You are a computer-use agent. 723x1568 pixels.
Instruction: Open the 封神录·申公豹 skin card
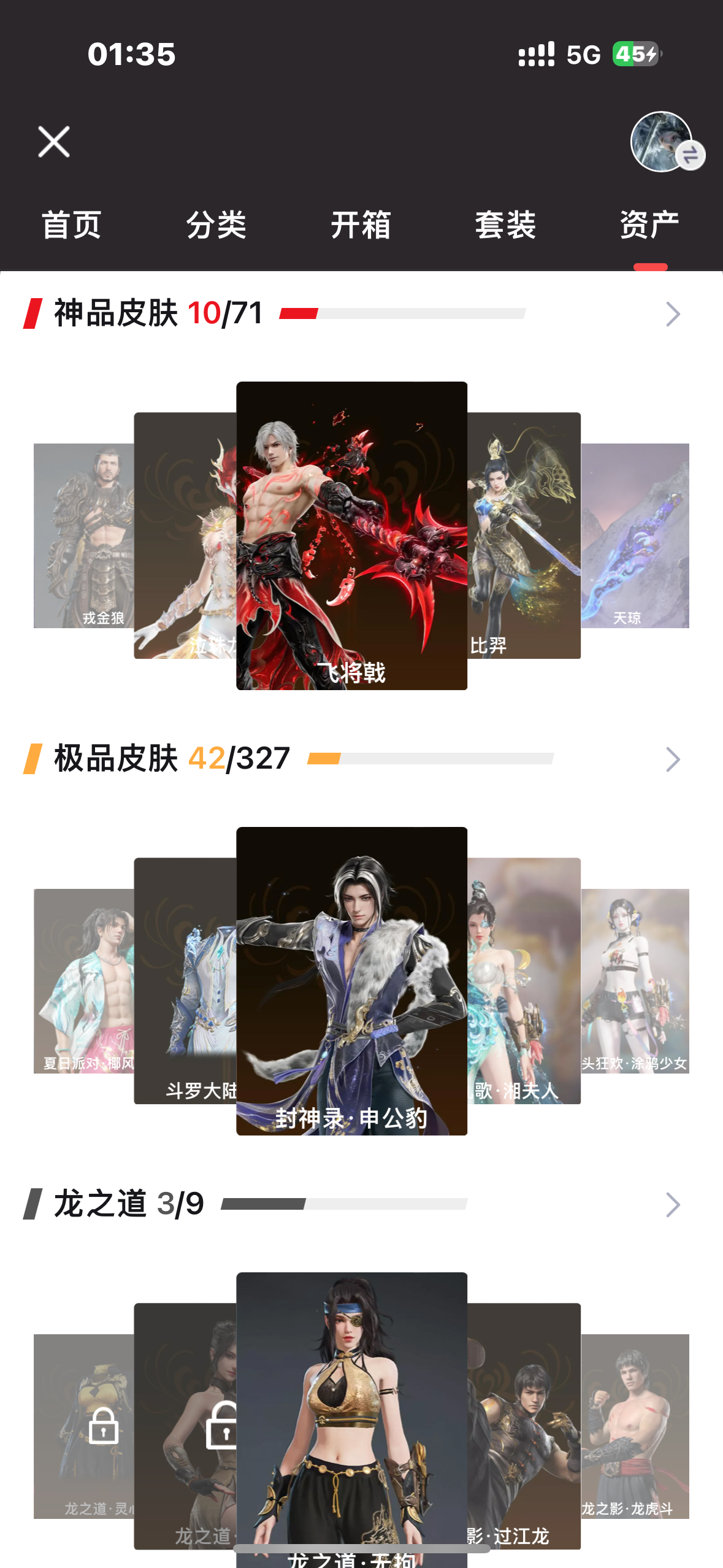pos(352,981)
